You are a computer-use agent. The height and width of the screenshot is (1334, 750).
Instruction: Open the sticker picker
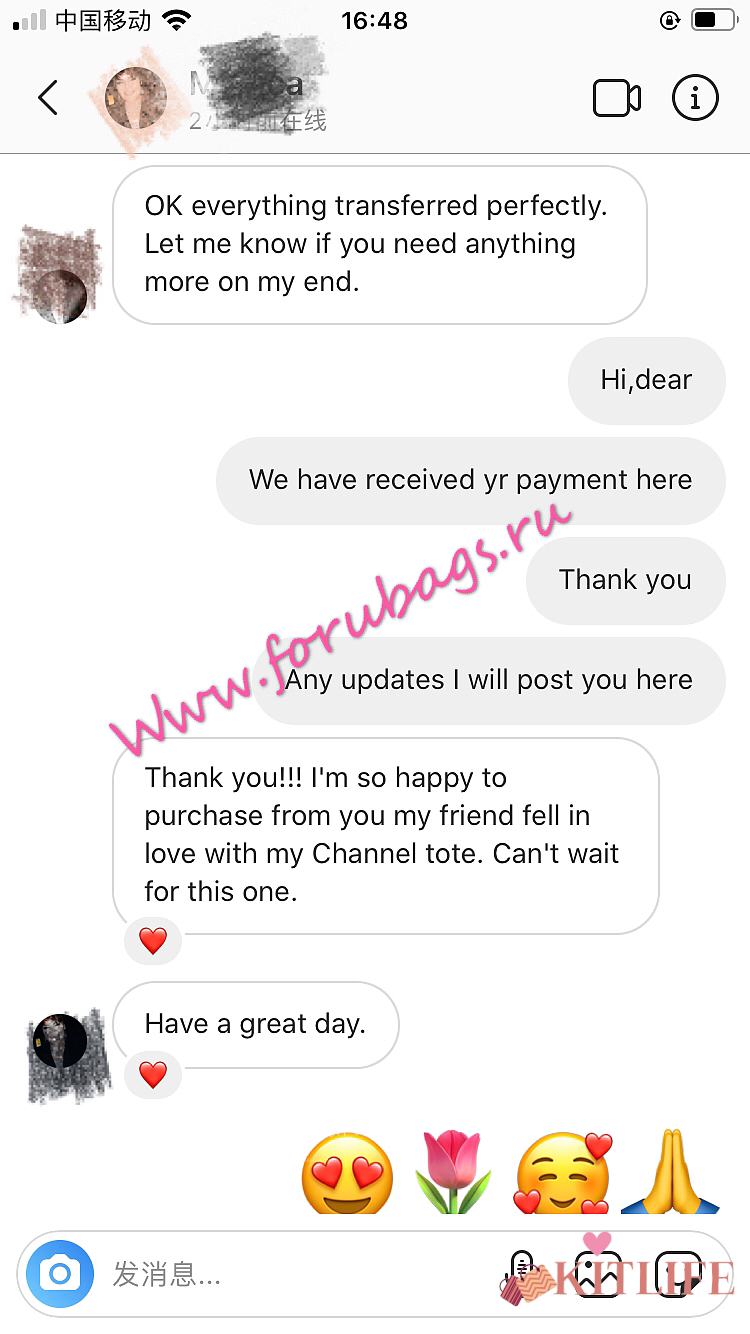pos(679,1274)
